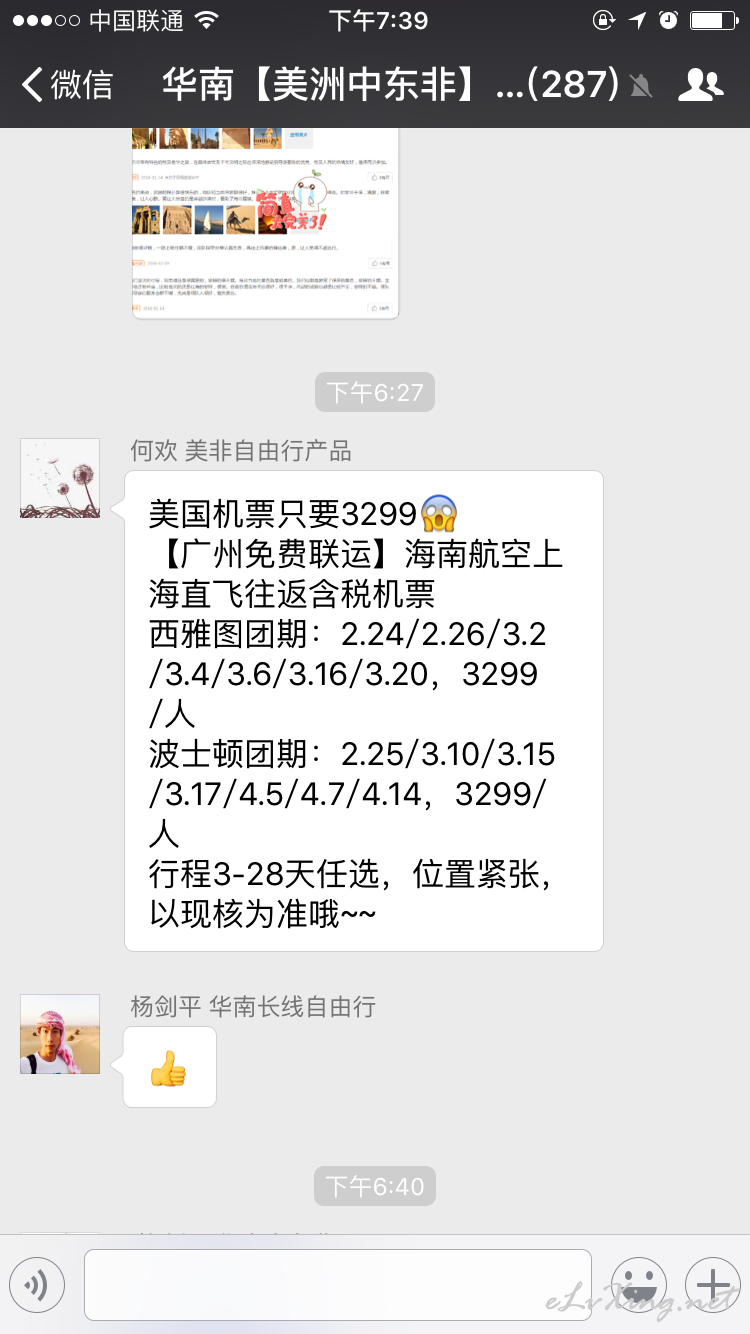This screenshot has width=750, height=1334.
Task: Go back to the 微信 chat list
Action: point(67,85)
